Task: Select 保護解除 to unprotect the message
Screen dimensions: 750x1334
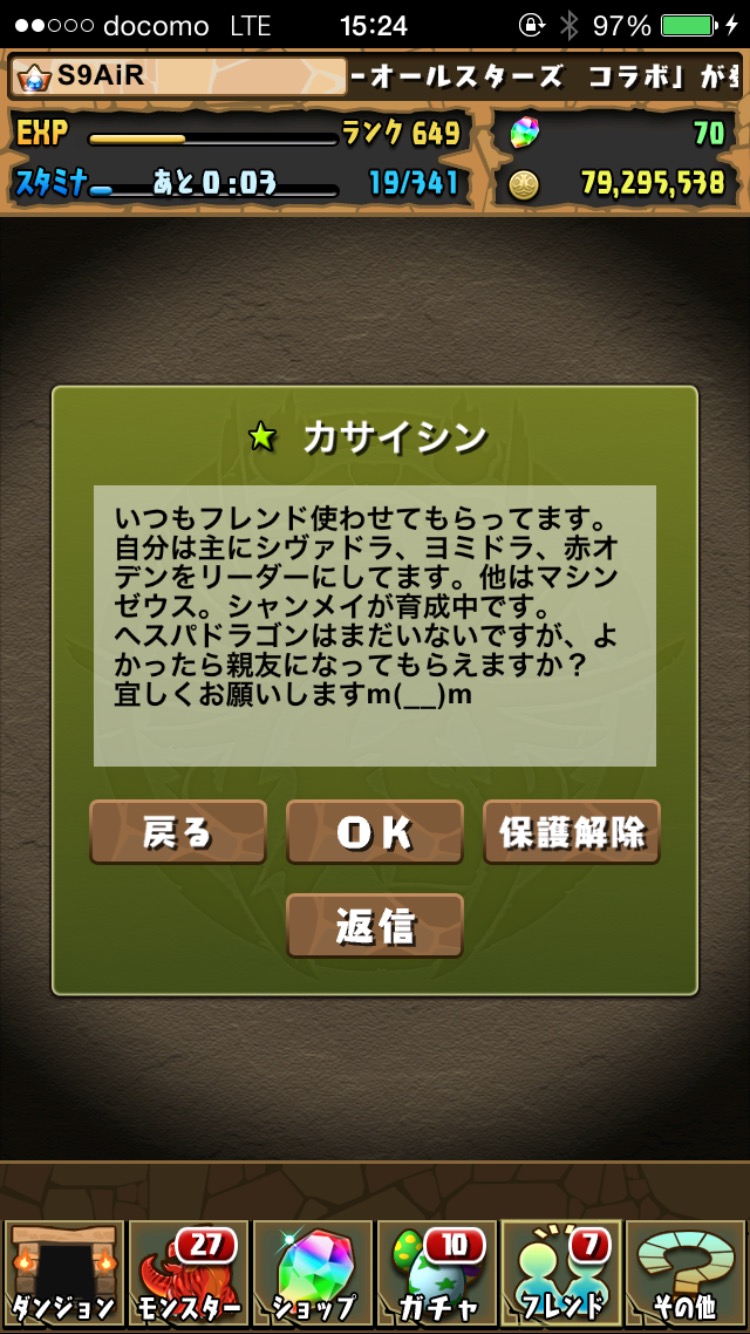Action: point(572,832)
